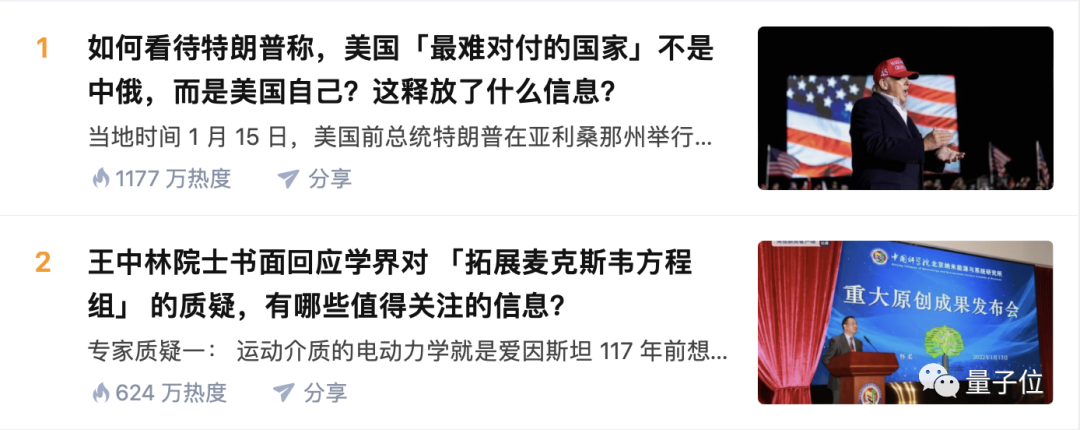1080x430 pixels.
Task: Share the 特朗普 hot question
Action: [314, 179]
